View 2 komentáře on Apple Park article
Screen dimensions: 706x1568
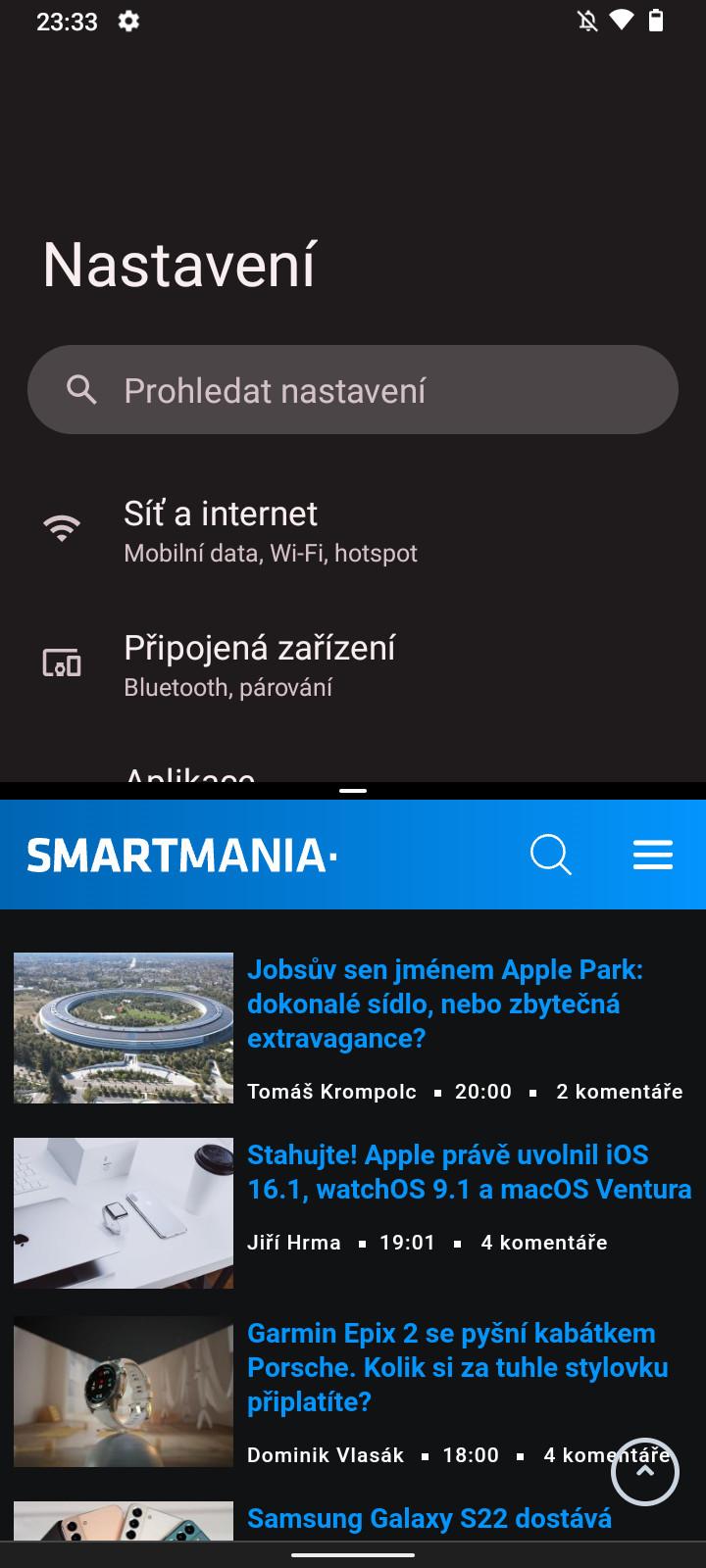[619, 1092]
